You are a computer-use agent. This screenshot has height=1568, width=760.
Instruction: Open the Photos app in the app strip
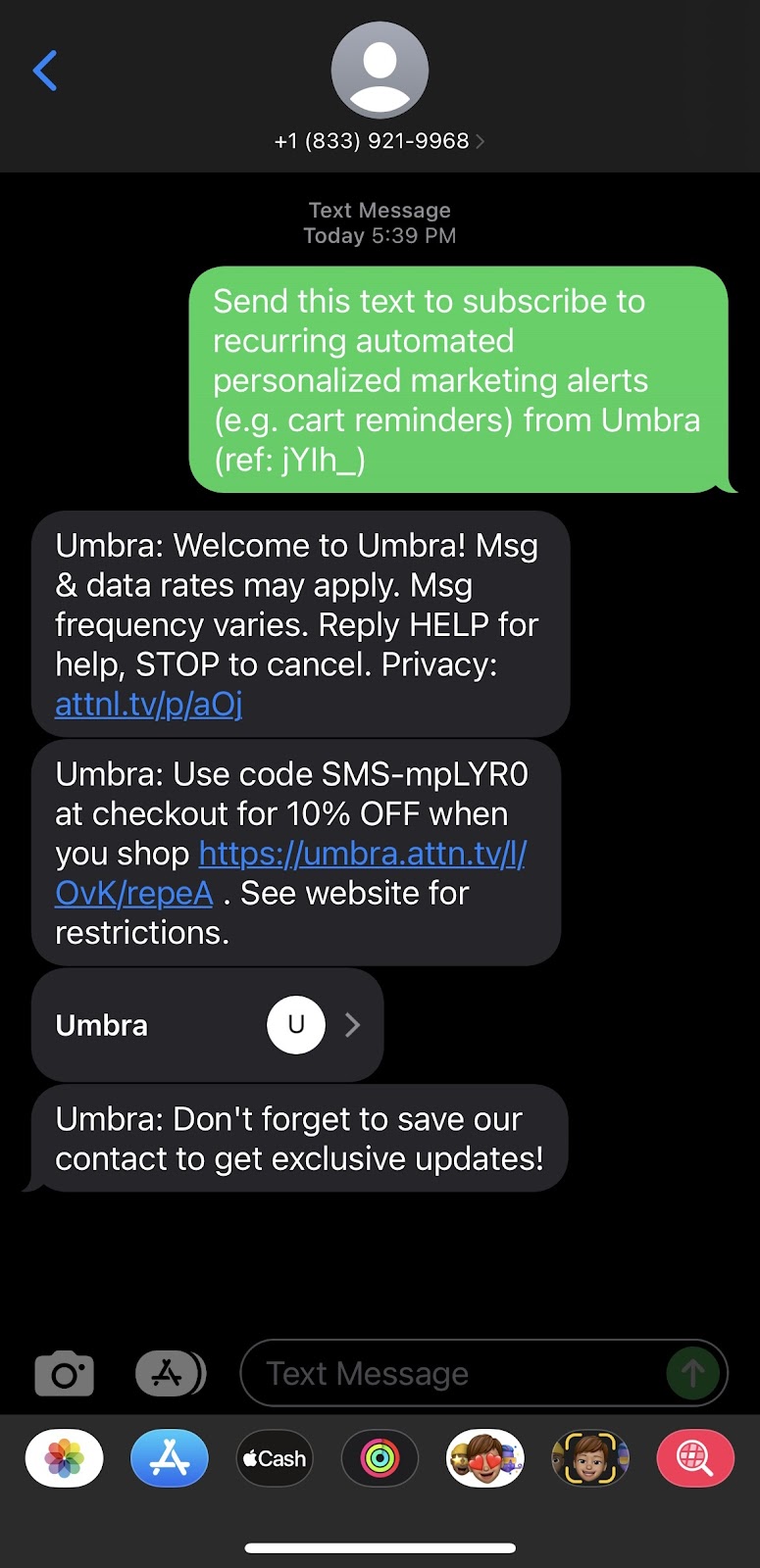64,1458
